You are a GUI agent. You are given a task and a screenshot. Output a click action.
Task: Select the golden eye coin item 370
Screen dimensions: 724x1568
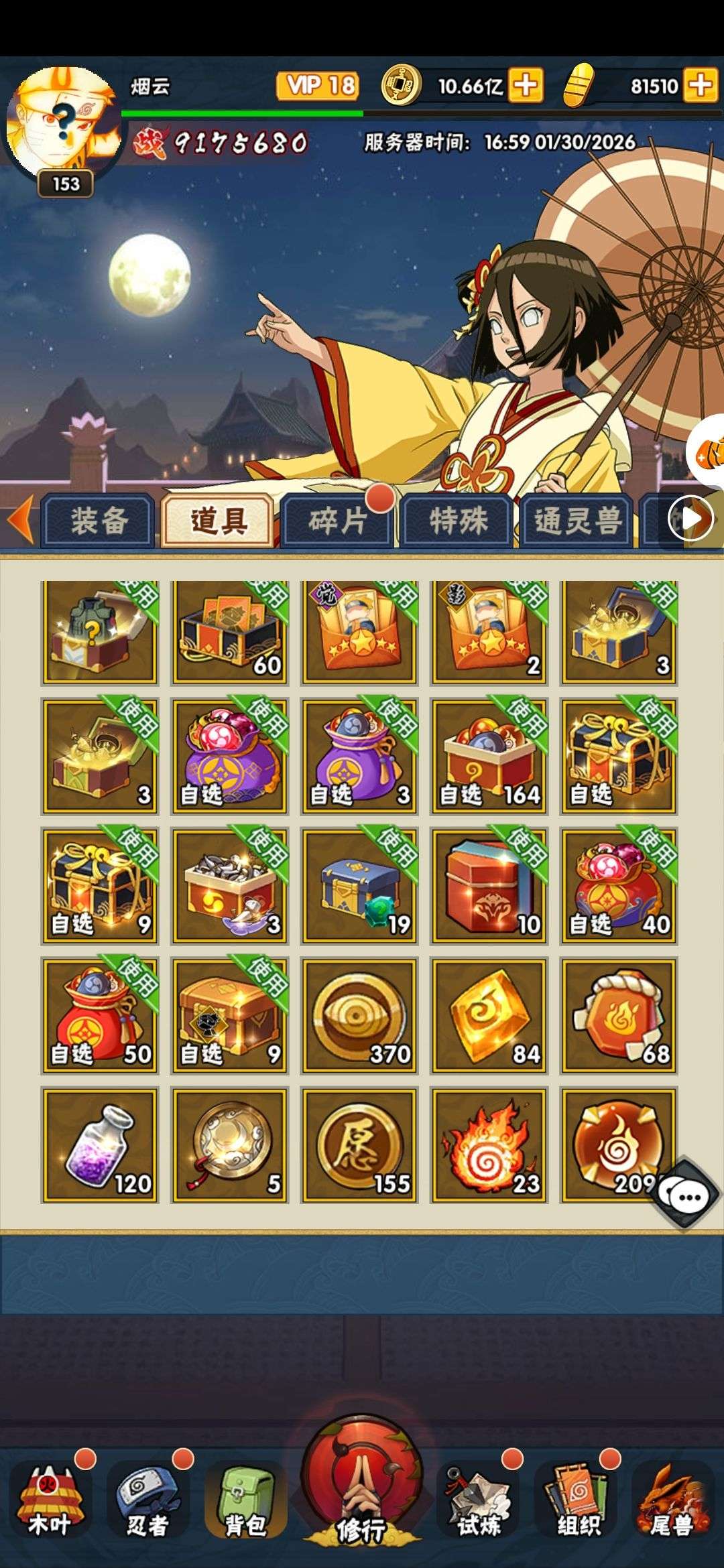pos(359,1015)
